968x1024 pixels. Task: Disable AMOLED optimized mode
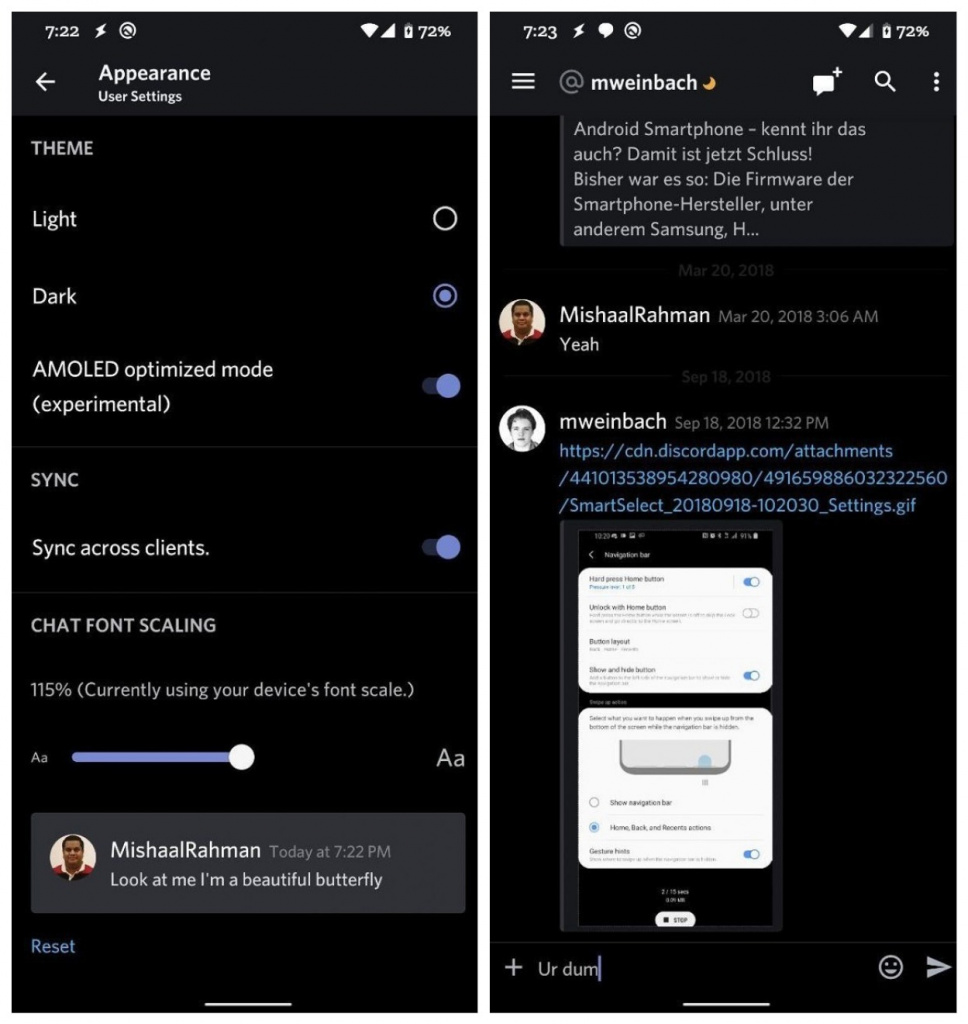coord(441,386)
